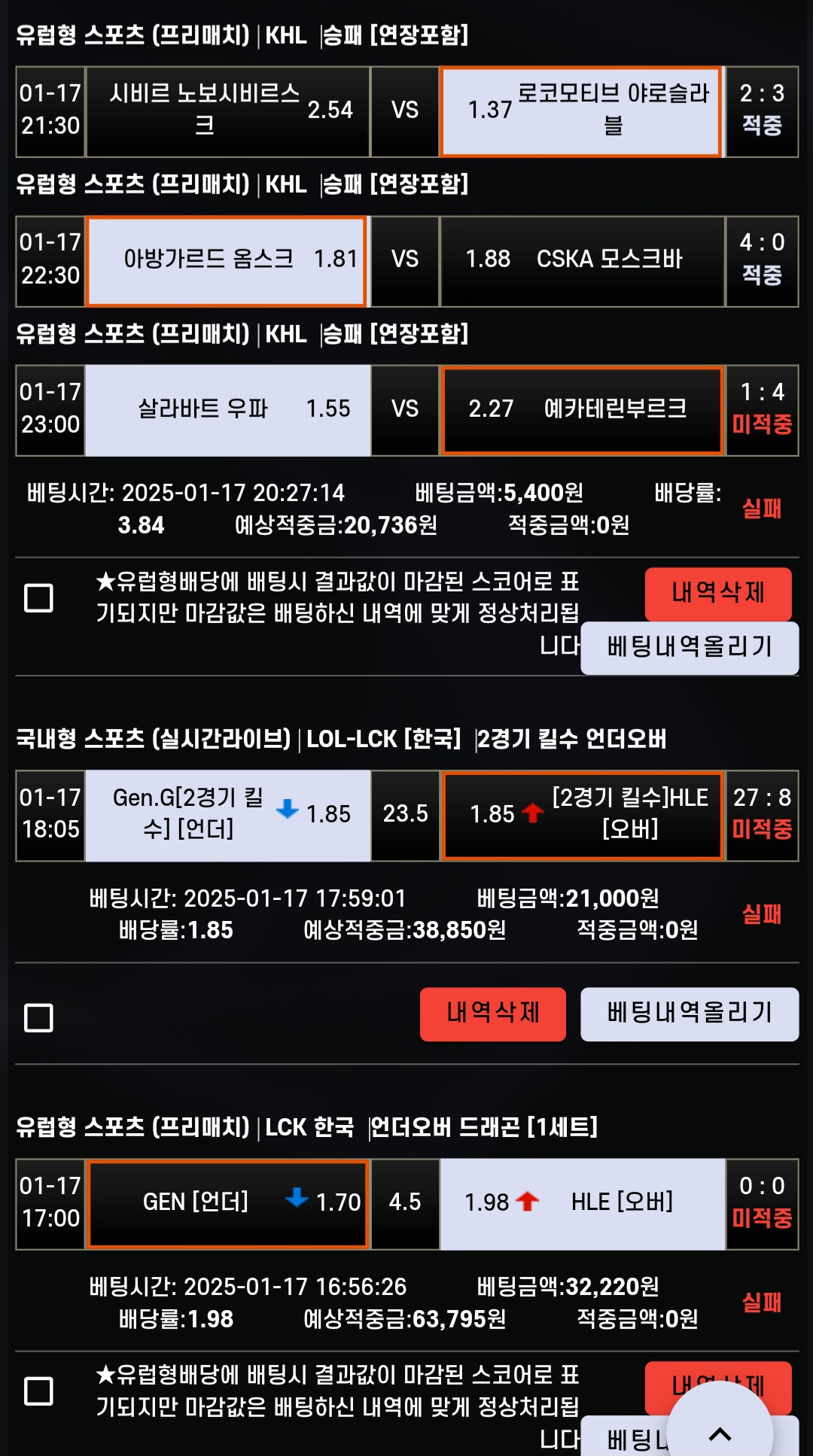Delete the 21,000원 LOL-LCK bet record
813x1456 pixels.
[x=493, y=1014]
